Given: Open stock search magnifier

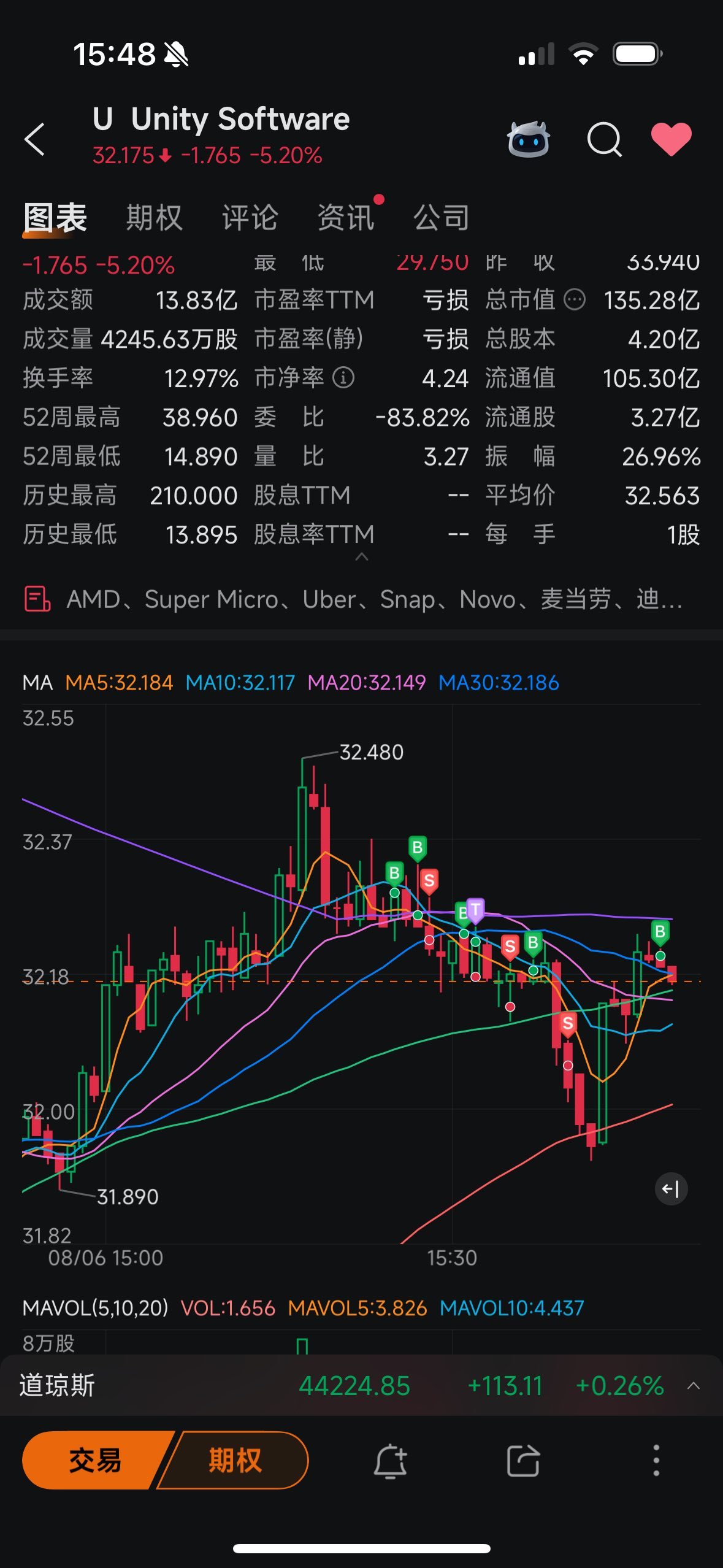Looking at the screenshot, I should coord(604,139).
